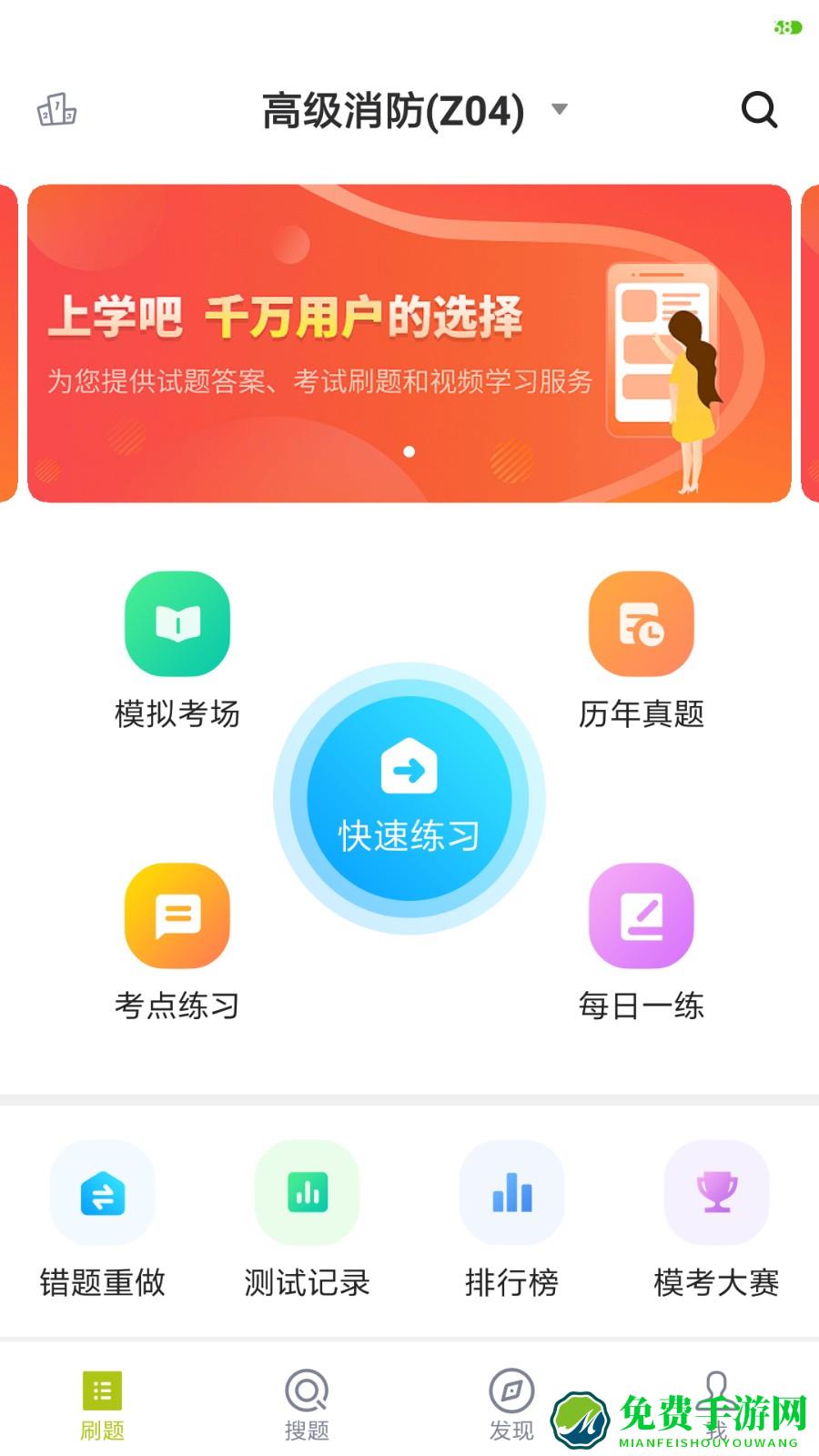Image resolution: width=819 pixels, height=1456 pixels.
Task: Switch to the 搜题 tab
Action: click(x=307, y=1406)
